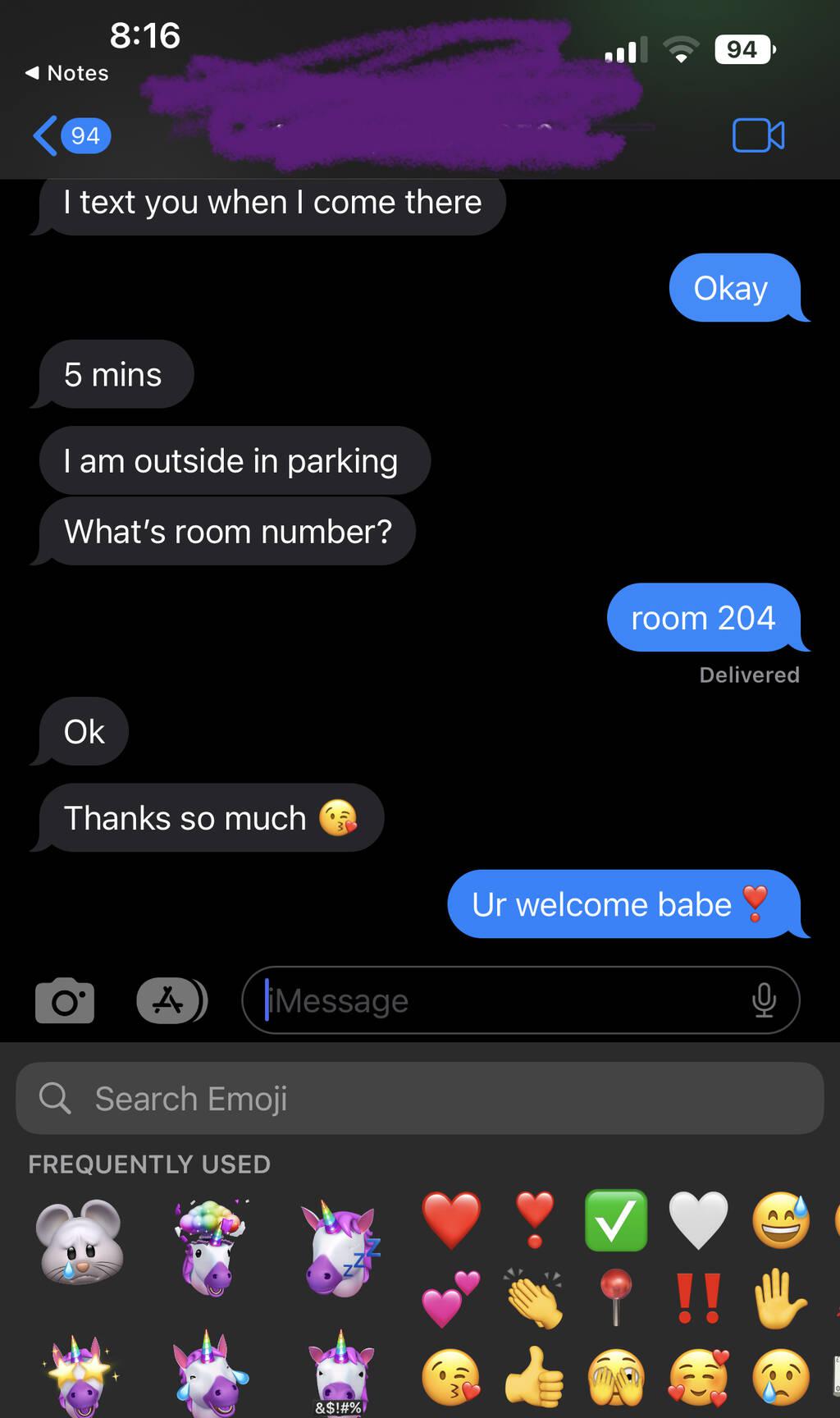Viewport: 840px width, 1418px height.
Task: Open the App Store apps drawer
Action: click(171, 1000)
